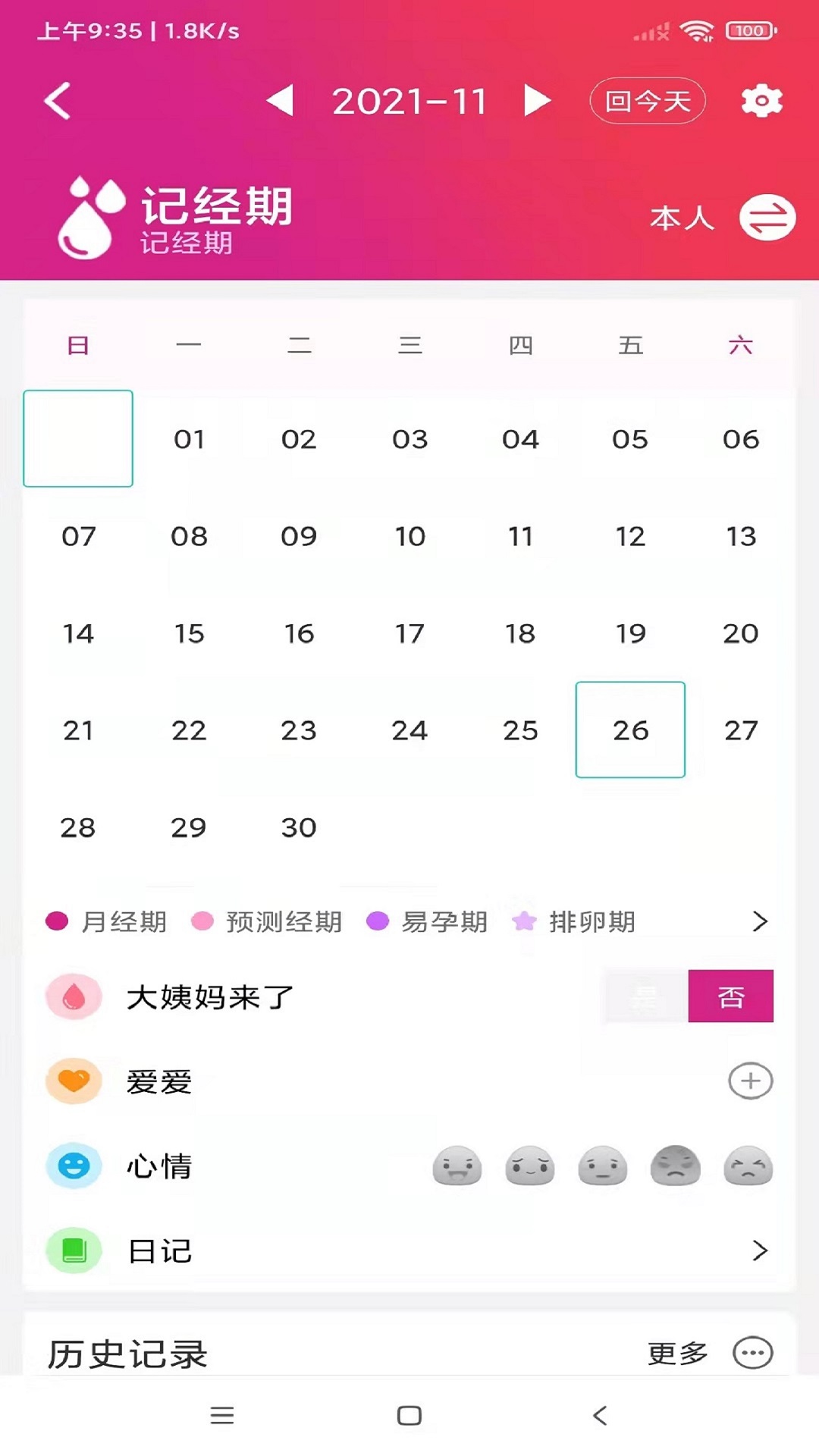Select the first mood face in 心情

(x=457, y=1166)
